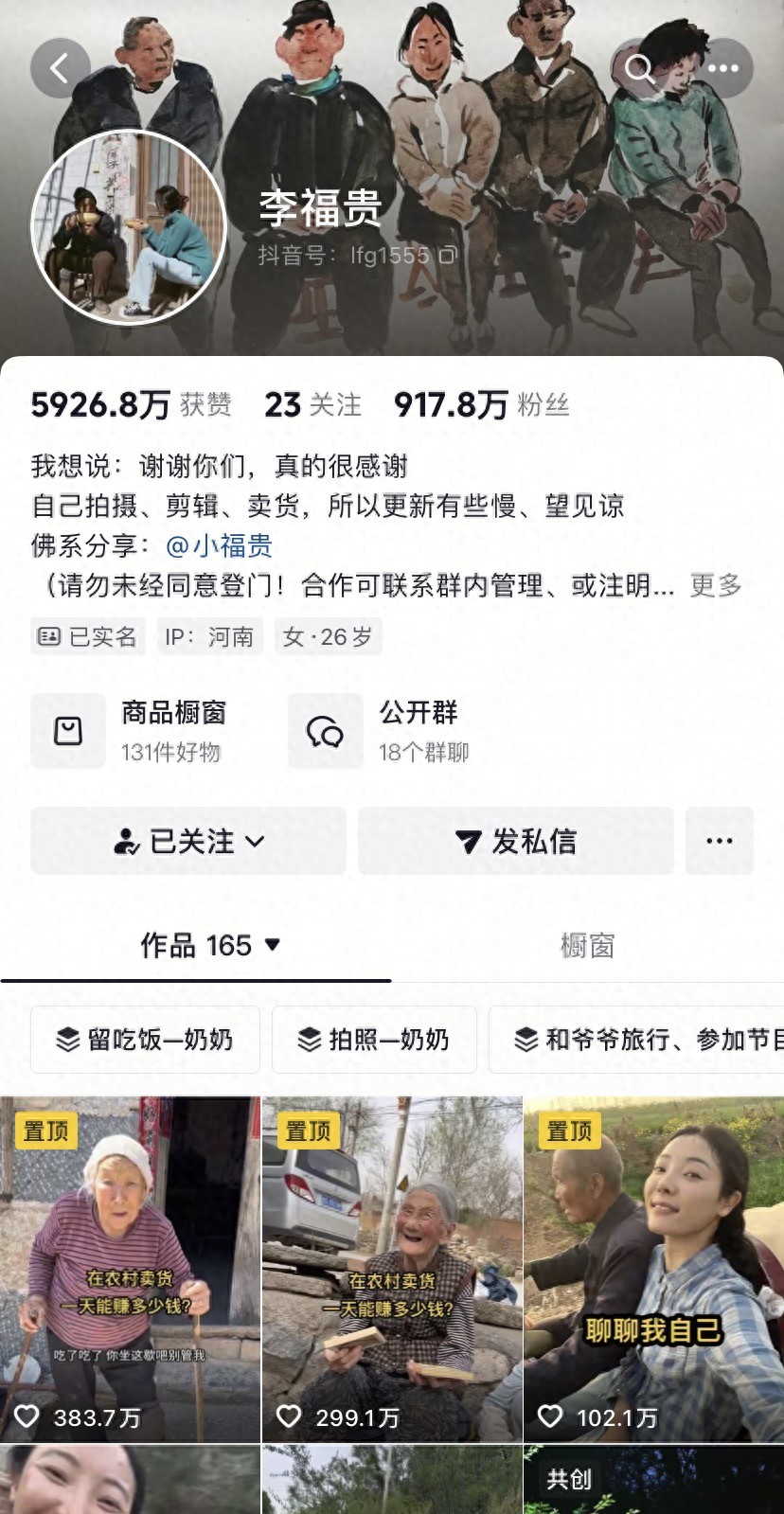Play the 聊聊我自己 pinned video
Screen dimensions: 784x1514
point(653,1269)
